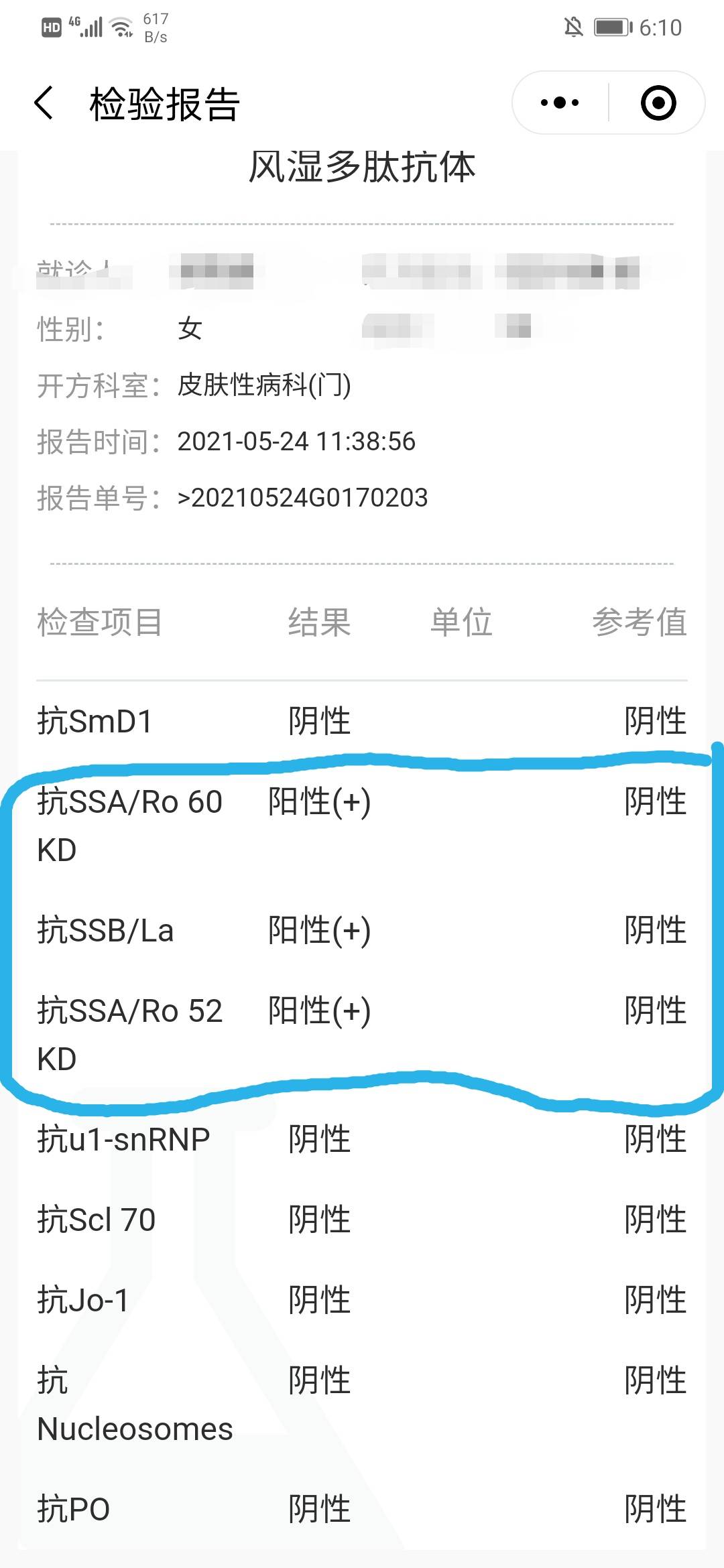Tap the battery indicator icon
This screenshot has height=1568, width=724.
612,27
